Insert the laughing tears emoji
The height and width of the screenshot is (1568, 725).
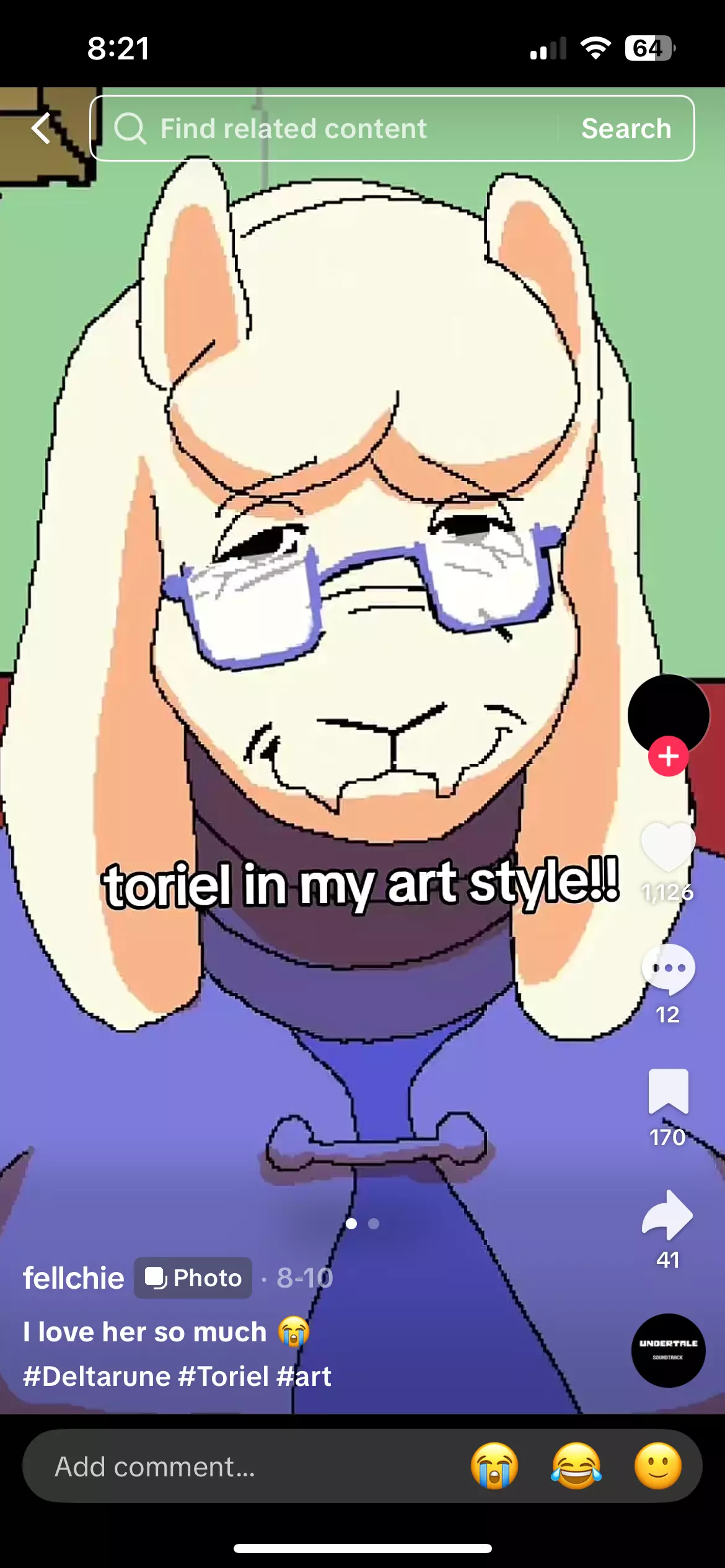pyautogui.click(x=576, y=1466)
